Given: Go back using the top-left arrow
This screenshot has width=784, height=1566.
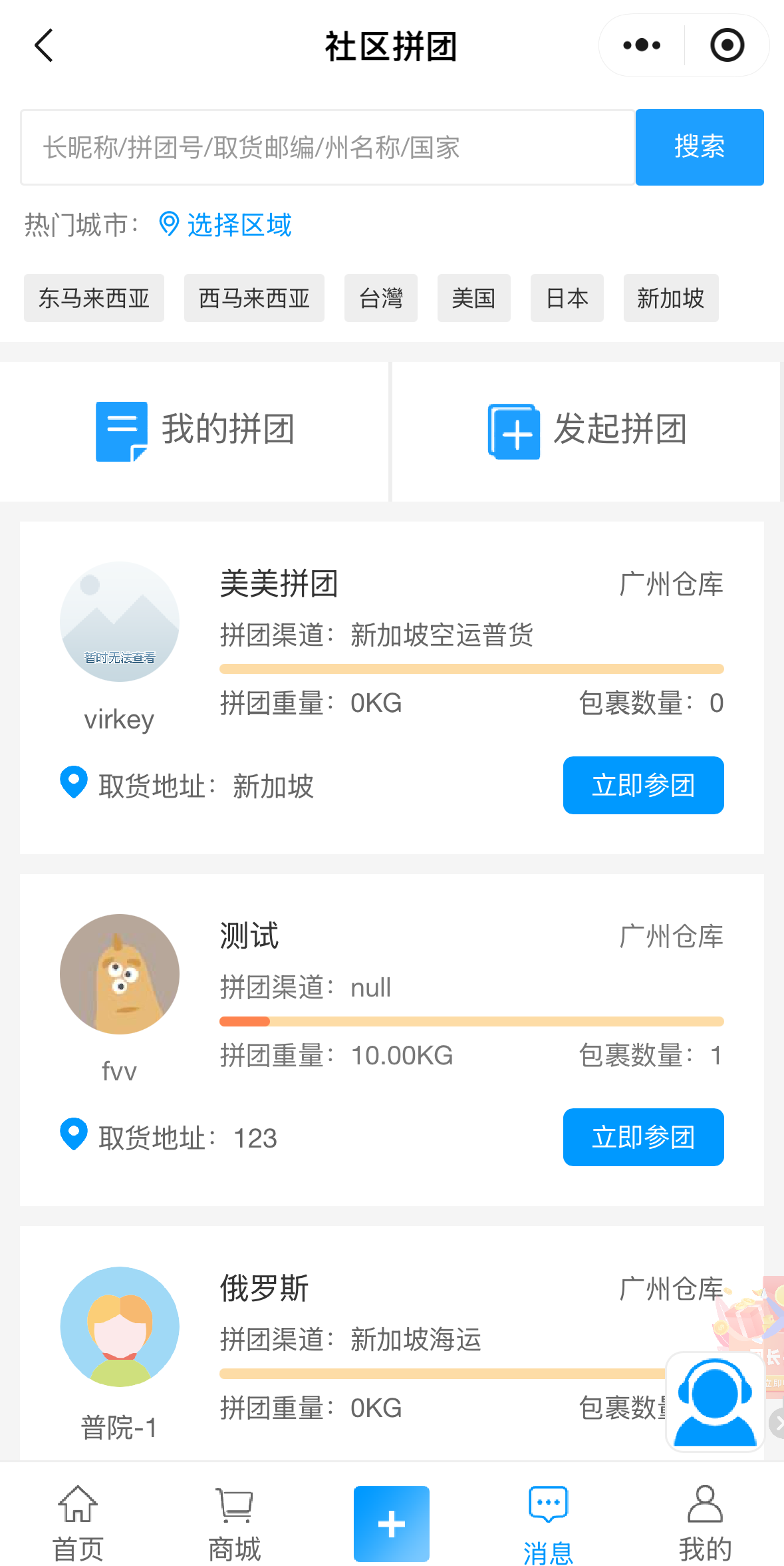Looking at the screenshot, I should click(x=44, y=46).
